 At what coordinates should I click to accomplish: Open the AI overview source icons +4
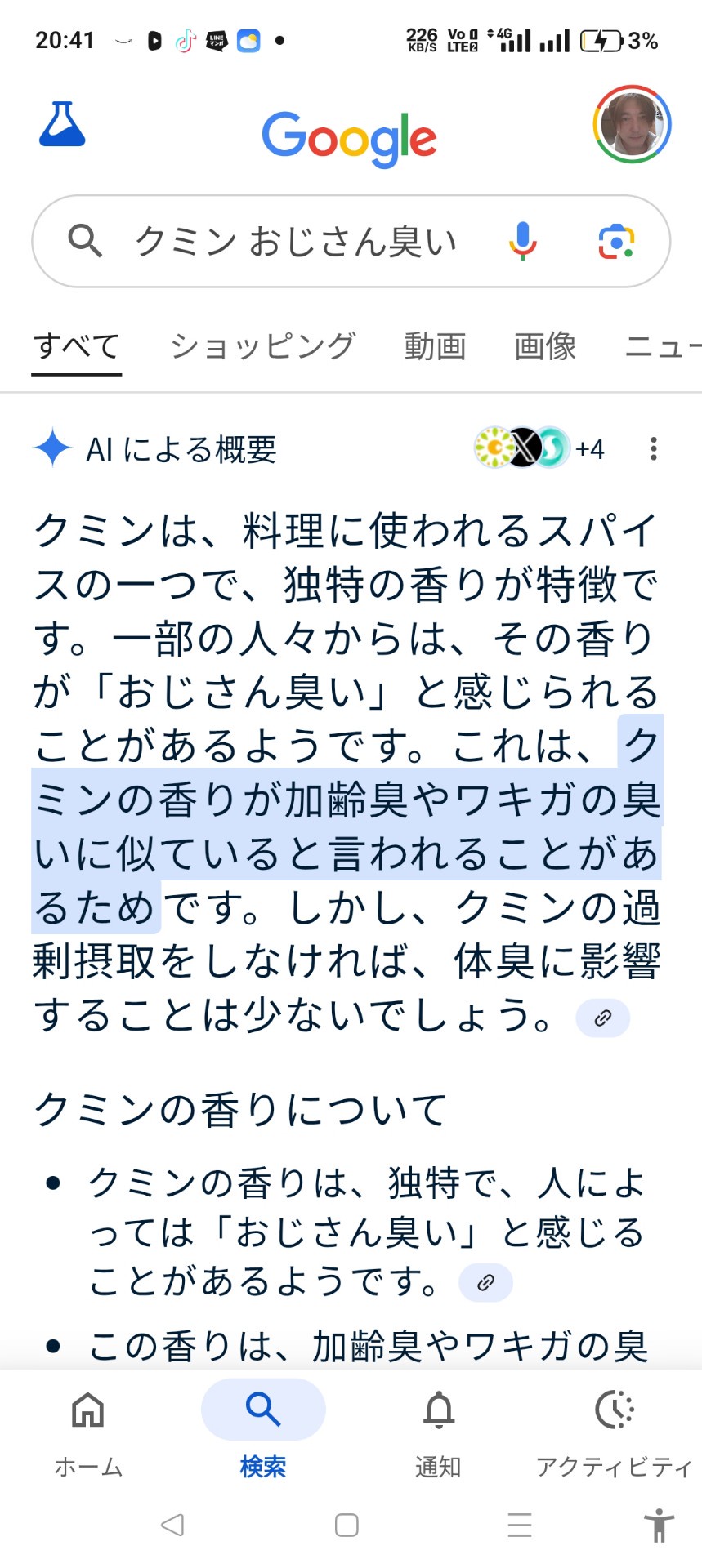[539, 448]
